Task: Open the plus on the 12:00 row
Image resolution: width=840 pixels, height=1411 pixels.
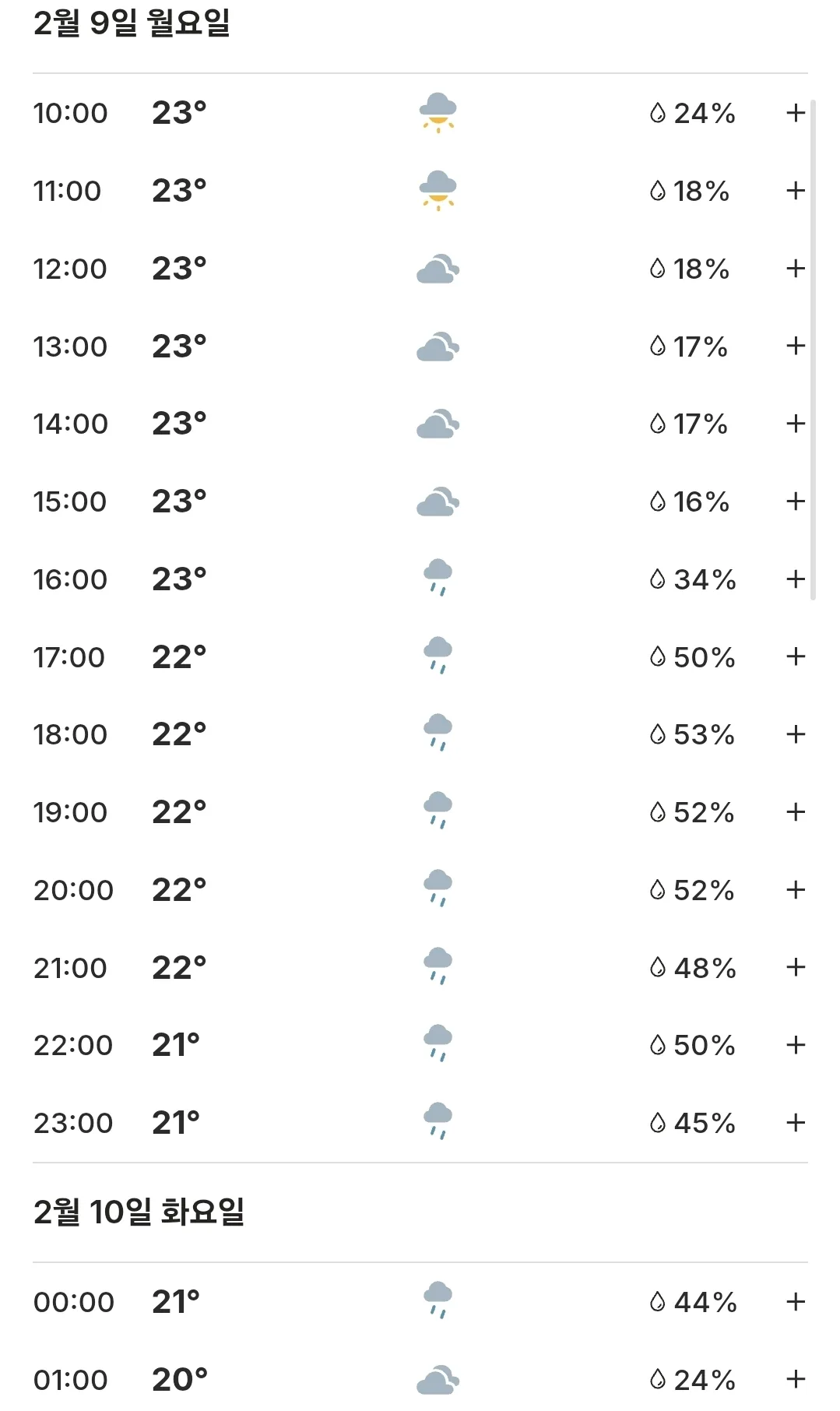Action: tap(795, 269)
